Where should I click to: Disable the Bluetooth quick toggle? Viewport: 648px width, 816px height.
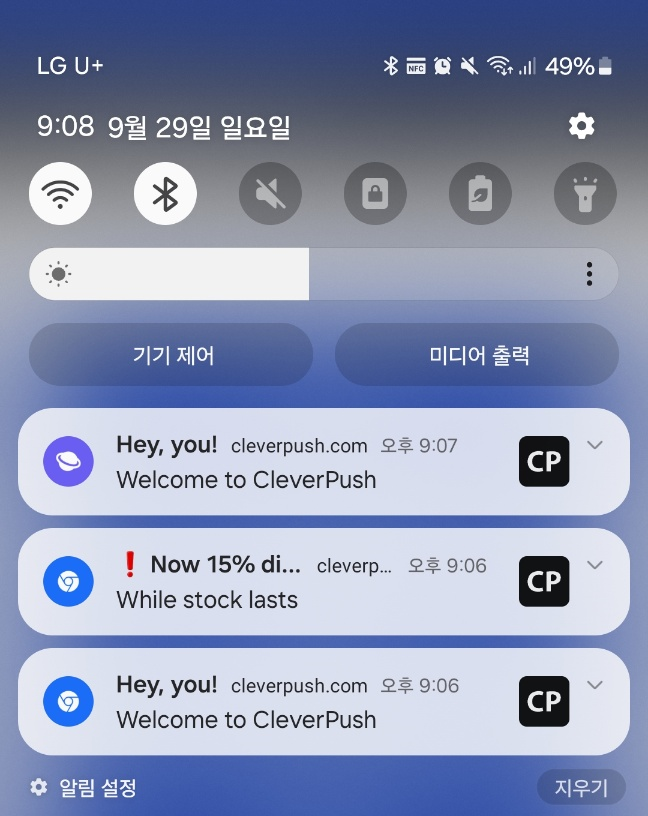click(x=165, y=194)
